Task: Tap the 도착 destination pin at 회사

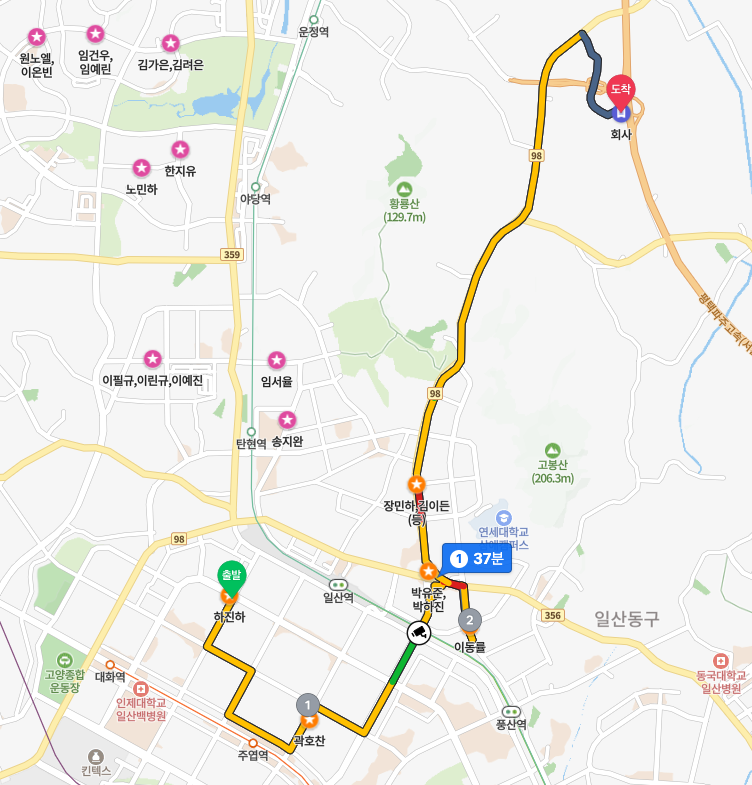Action: coord(621,90)
